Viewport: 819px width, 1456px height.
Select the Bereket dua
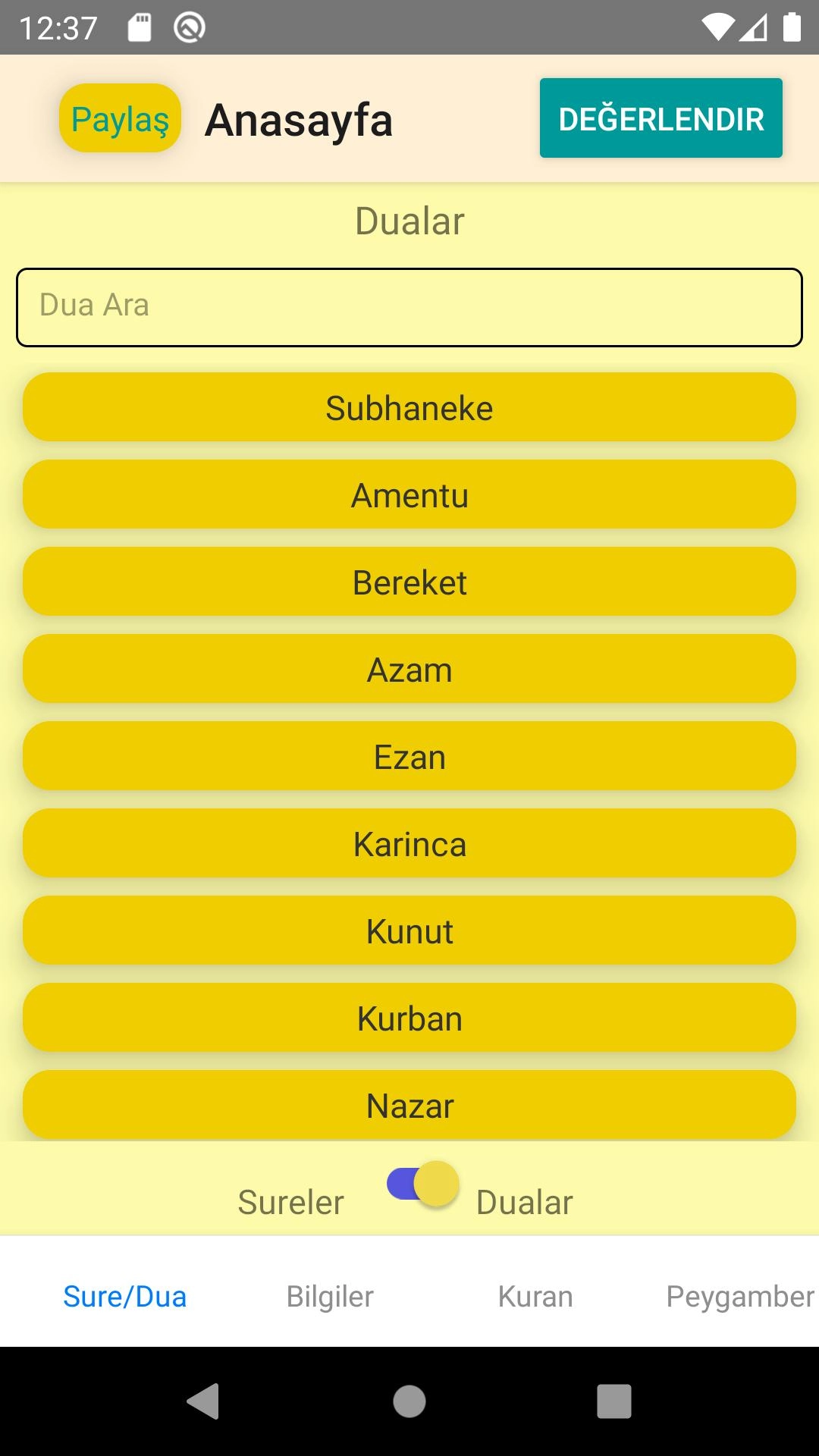click(409, 582)
